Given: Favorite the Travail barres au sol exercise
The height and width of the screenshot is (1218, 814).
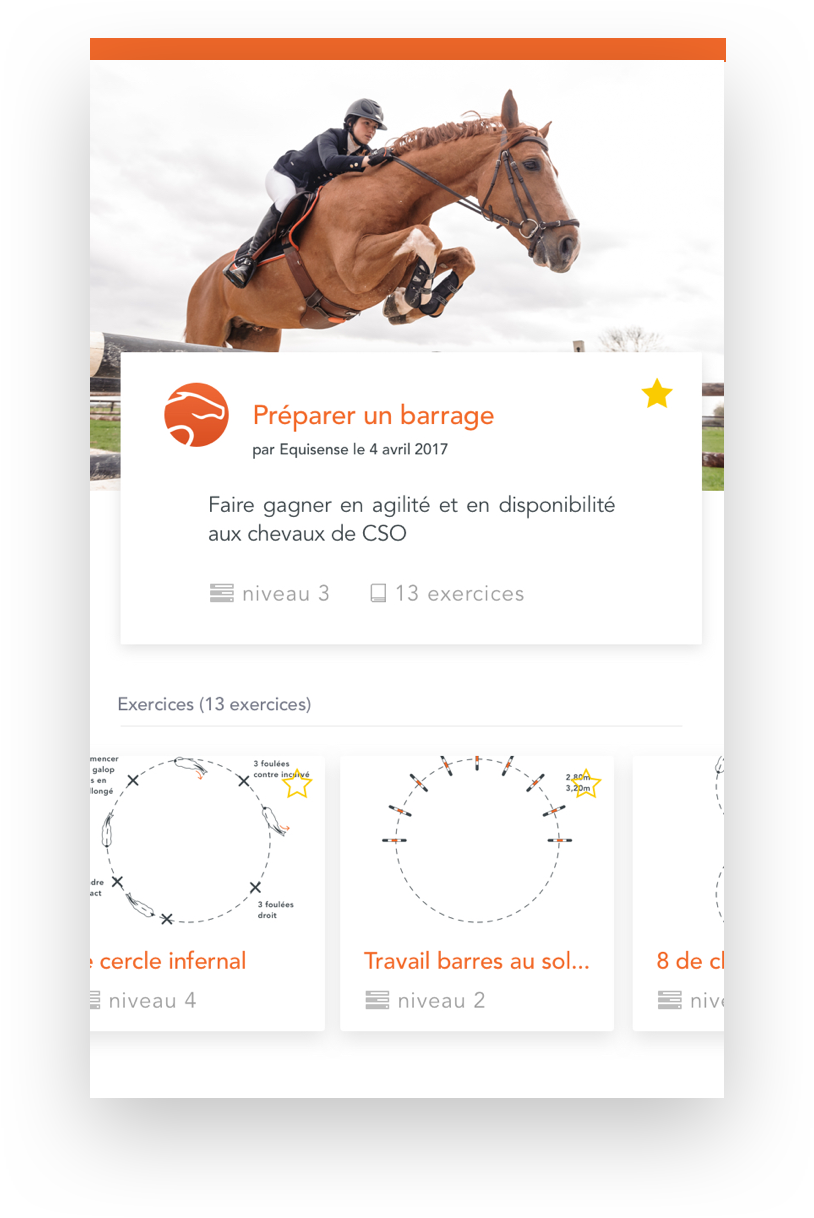Looking at the screenshot, I should pos(585,784).
